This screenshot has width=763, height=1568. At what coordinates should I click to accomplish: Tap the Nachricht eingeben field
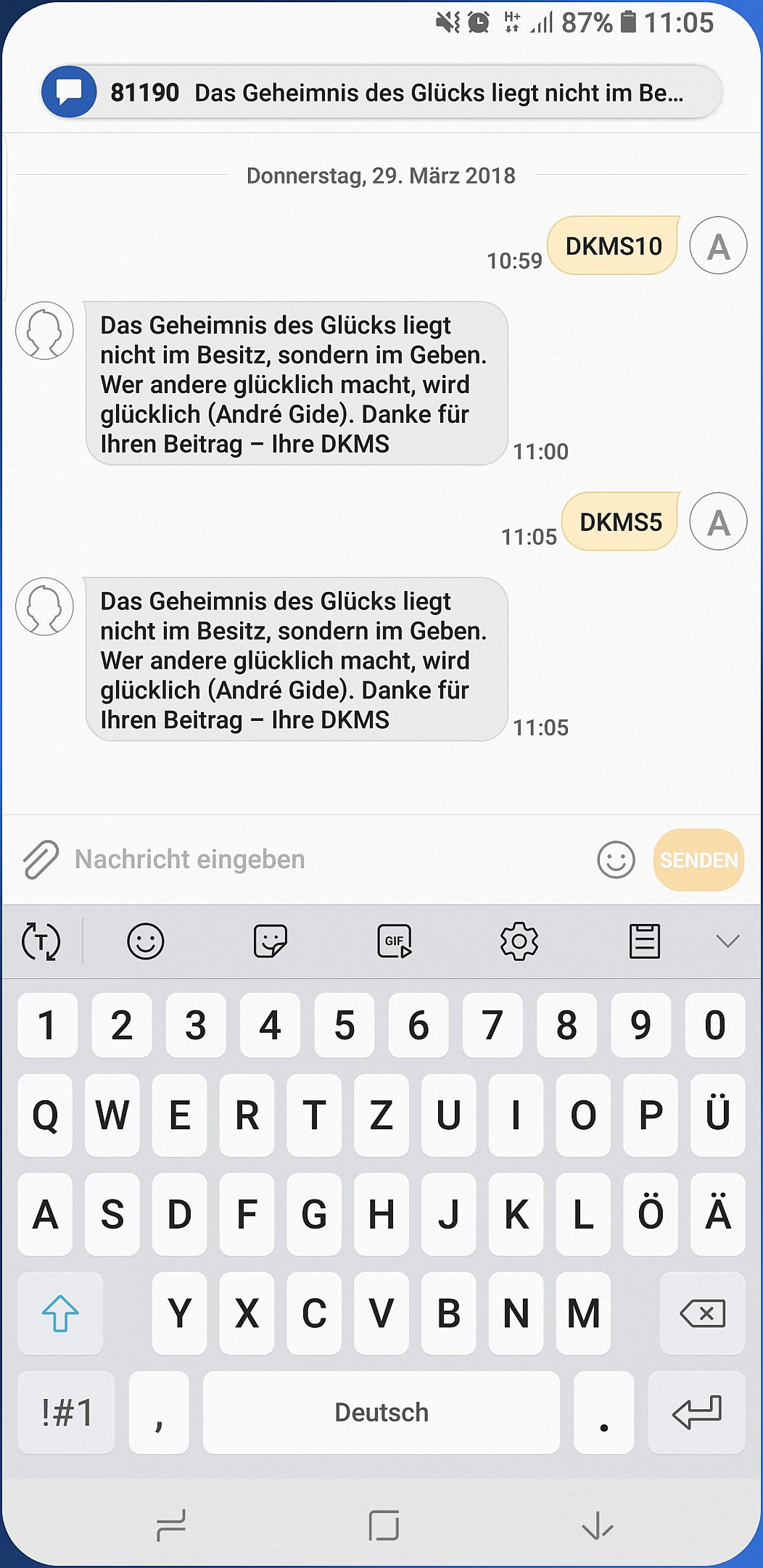(x=326, y=859)
